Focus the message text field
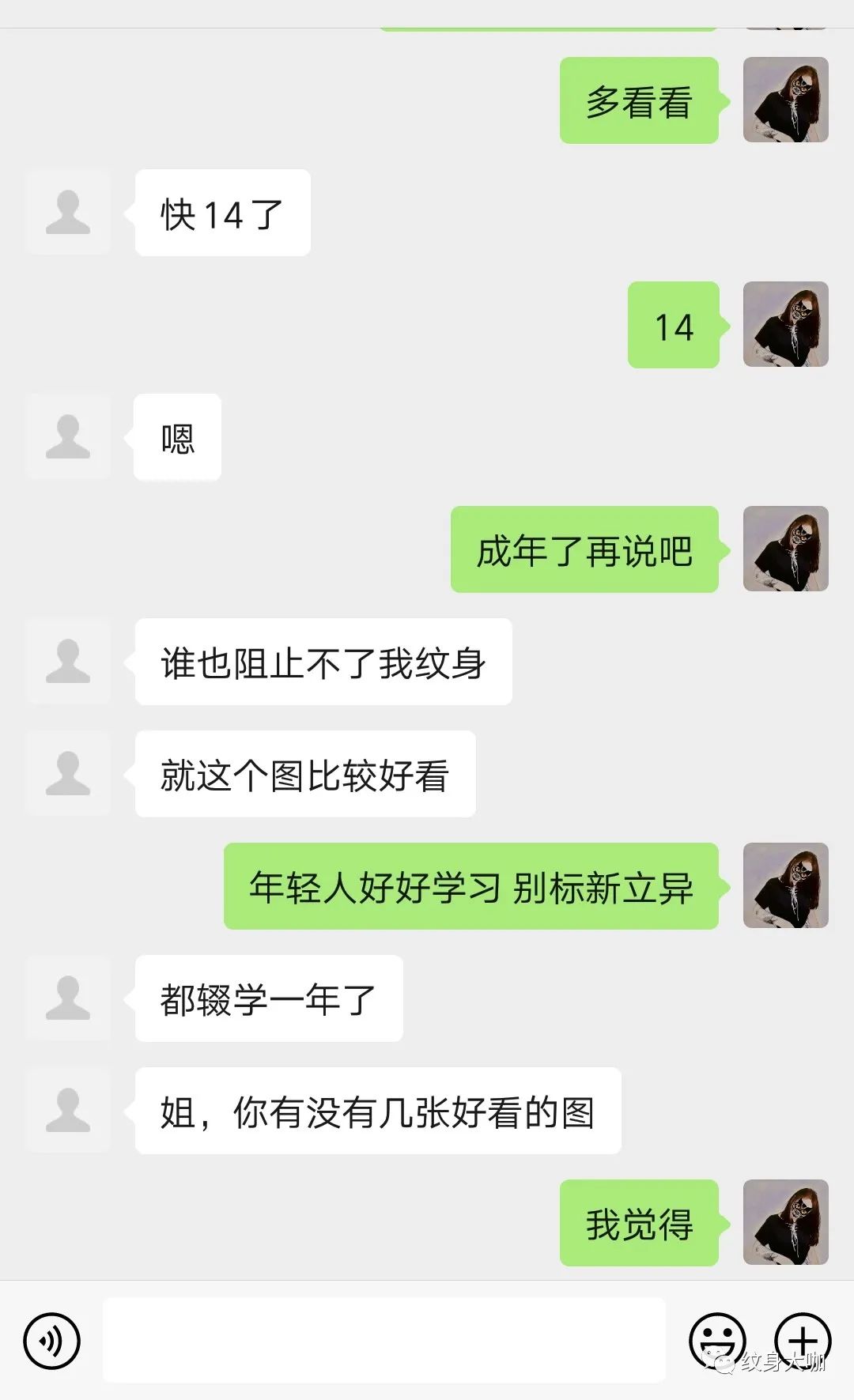The height and width of the screenshot is (1400, 854). (384, 1341)
